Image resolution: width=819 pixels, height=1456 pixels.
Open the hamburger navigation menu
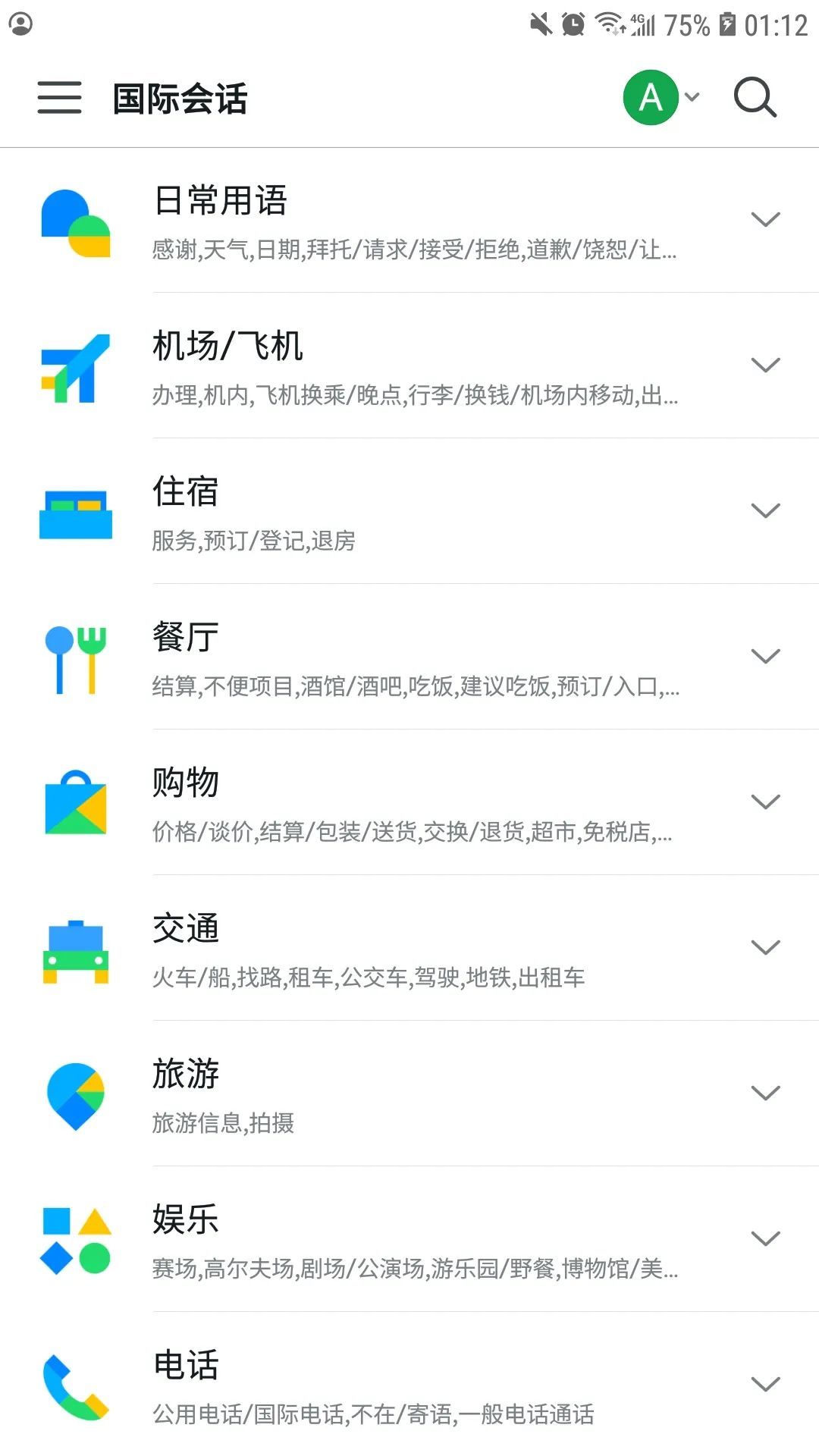pos(59,98)
